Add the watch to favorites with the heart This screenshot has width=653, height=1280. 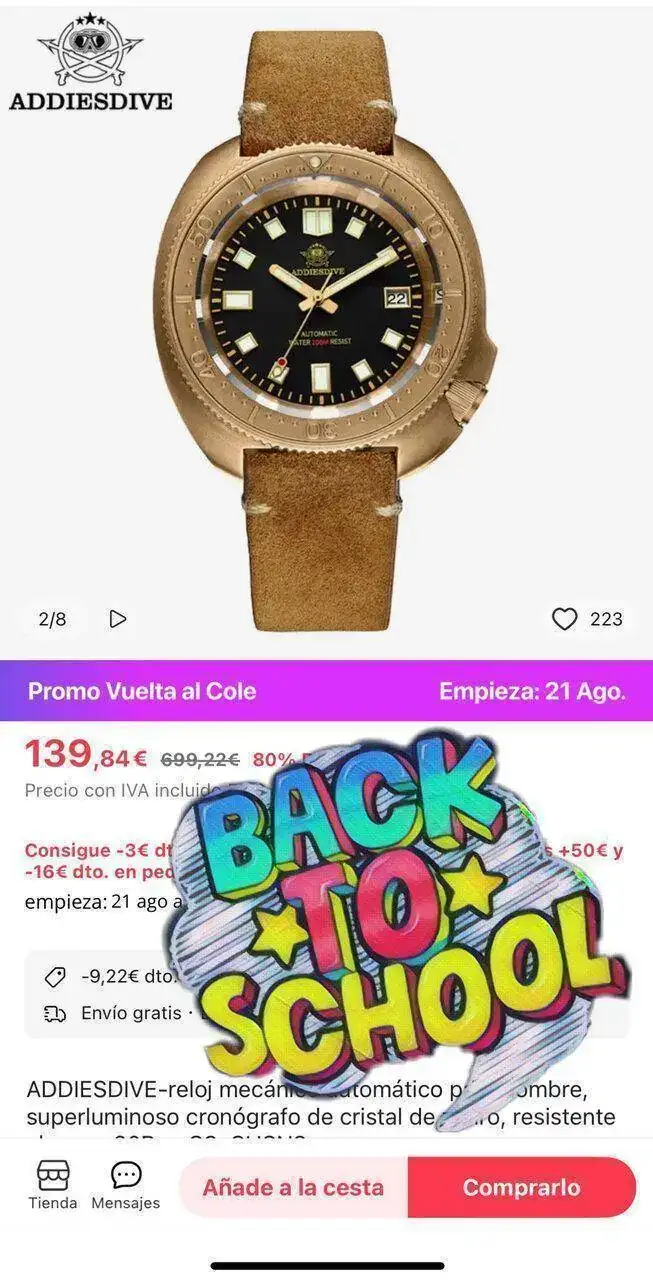[565, 619]
